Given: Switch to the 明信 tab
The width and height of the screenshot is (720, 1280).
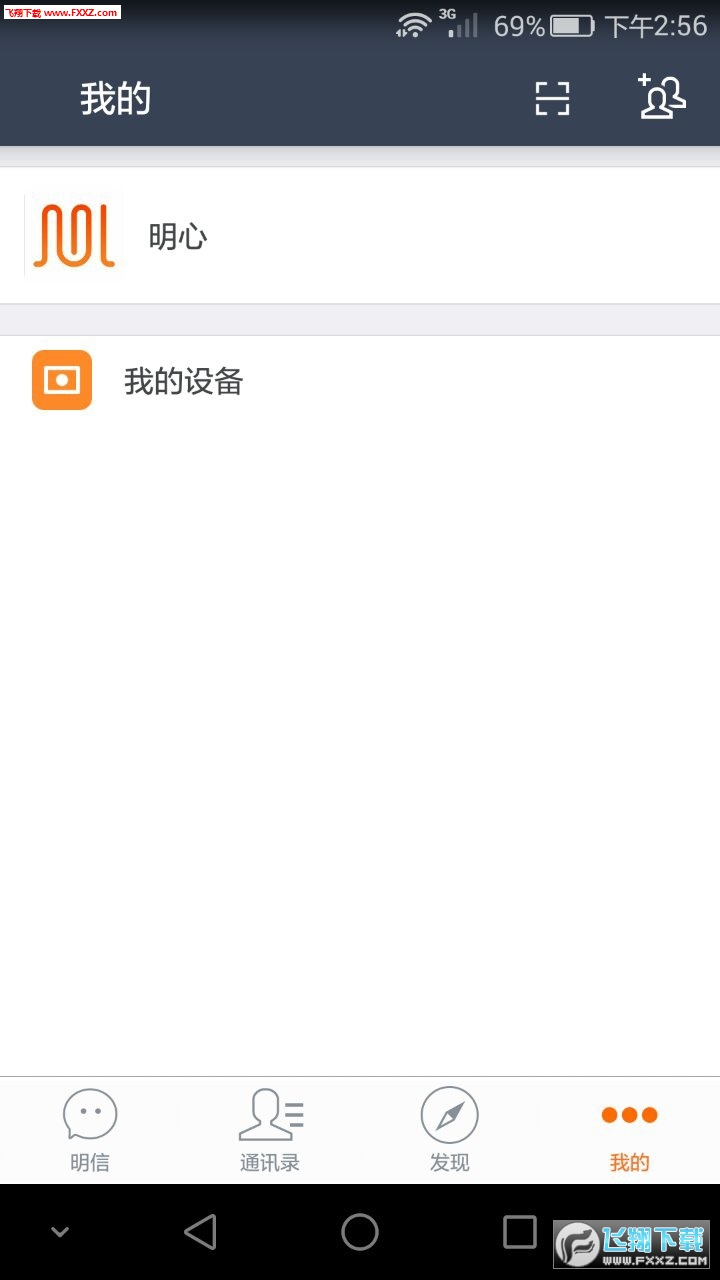Looking at the screenshot, I should [x=90, y=1131].
